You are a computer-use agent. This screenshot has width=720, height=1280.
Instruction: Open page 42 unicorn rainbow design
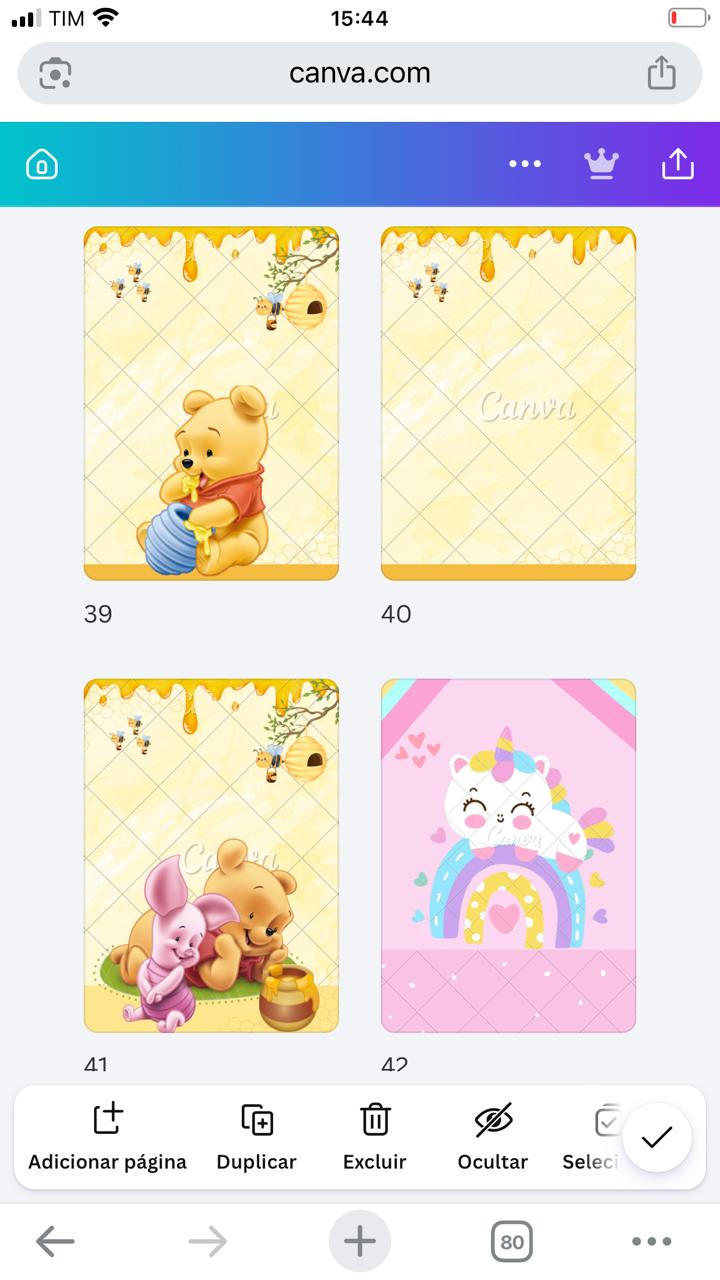(x=508, y=856)
